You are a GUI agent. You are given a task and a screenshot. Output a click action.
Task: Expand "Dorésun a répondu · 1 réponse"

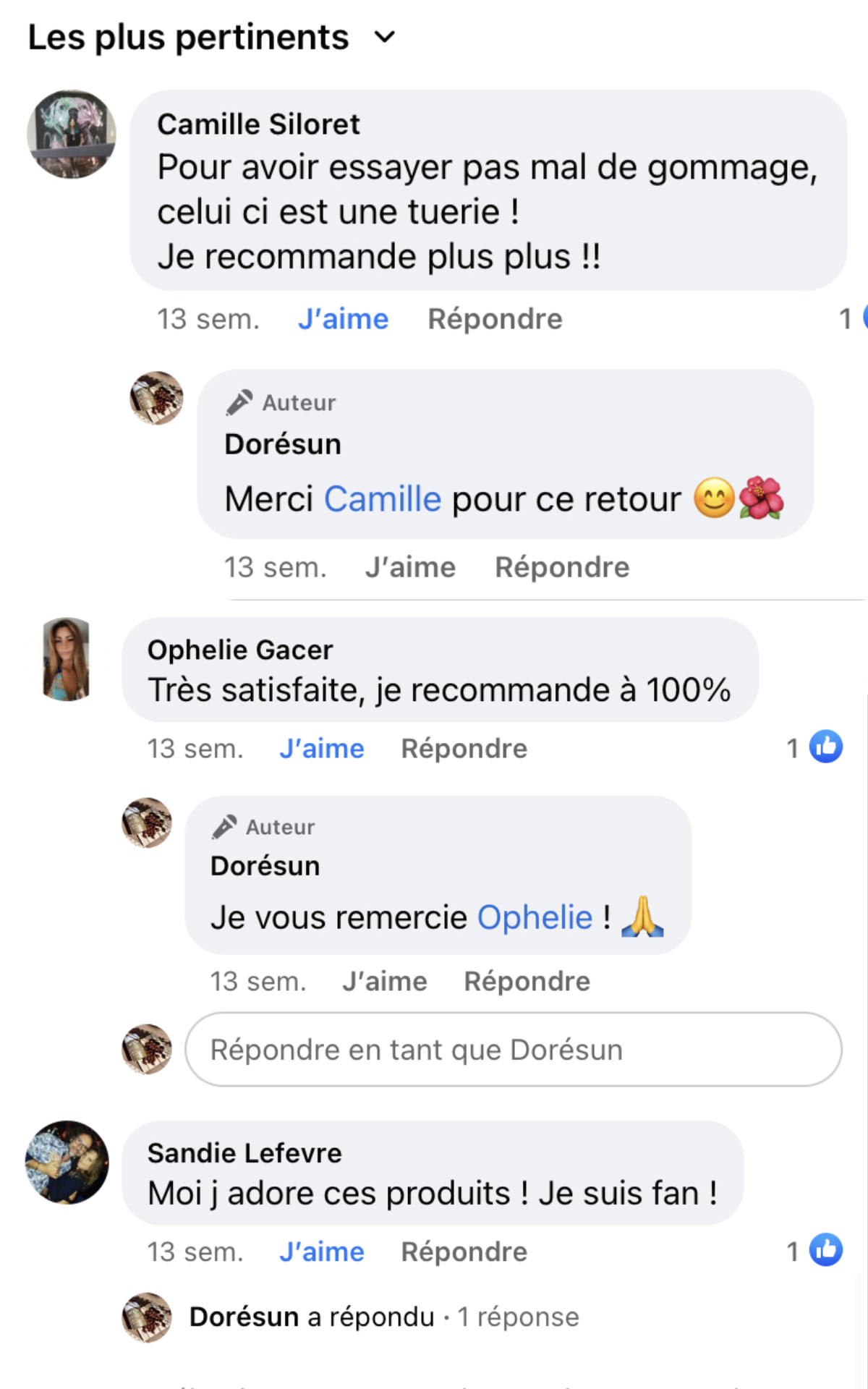point(384,1317)
